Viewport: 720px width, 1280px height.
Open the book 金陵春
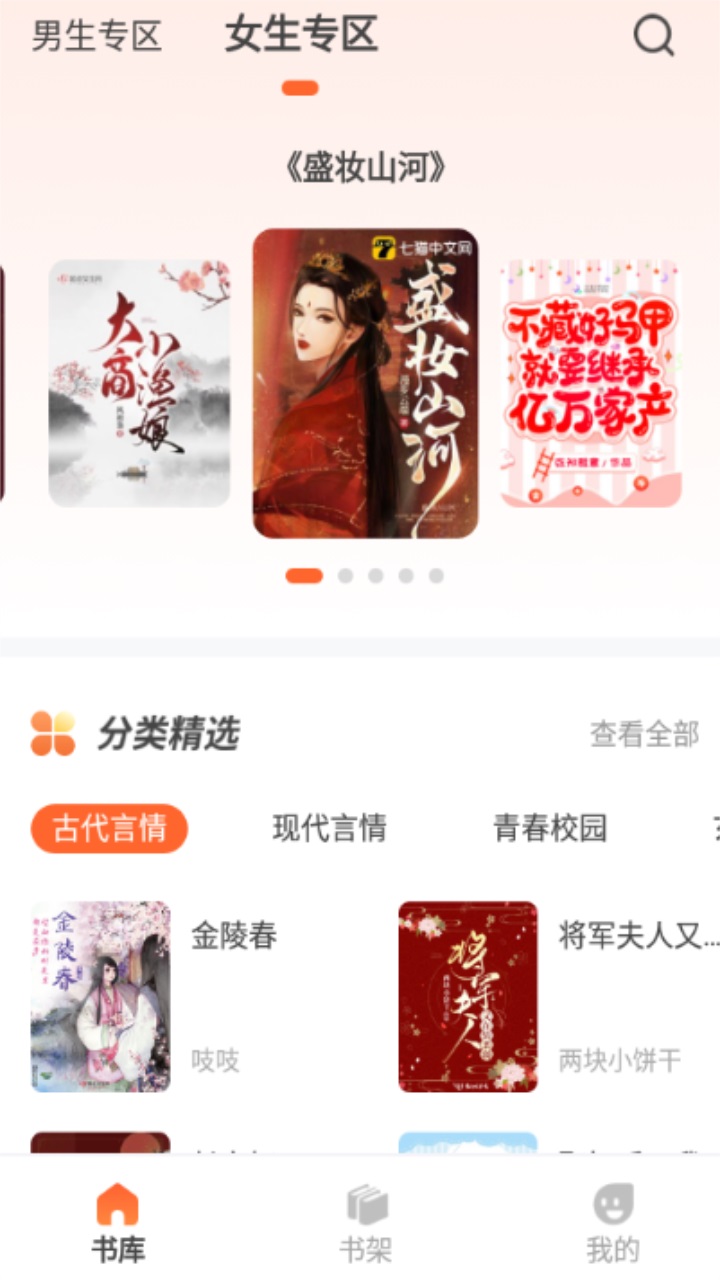click(x=100, y=996)
